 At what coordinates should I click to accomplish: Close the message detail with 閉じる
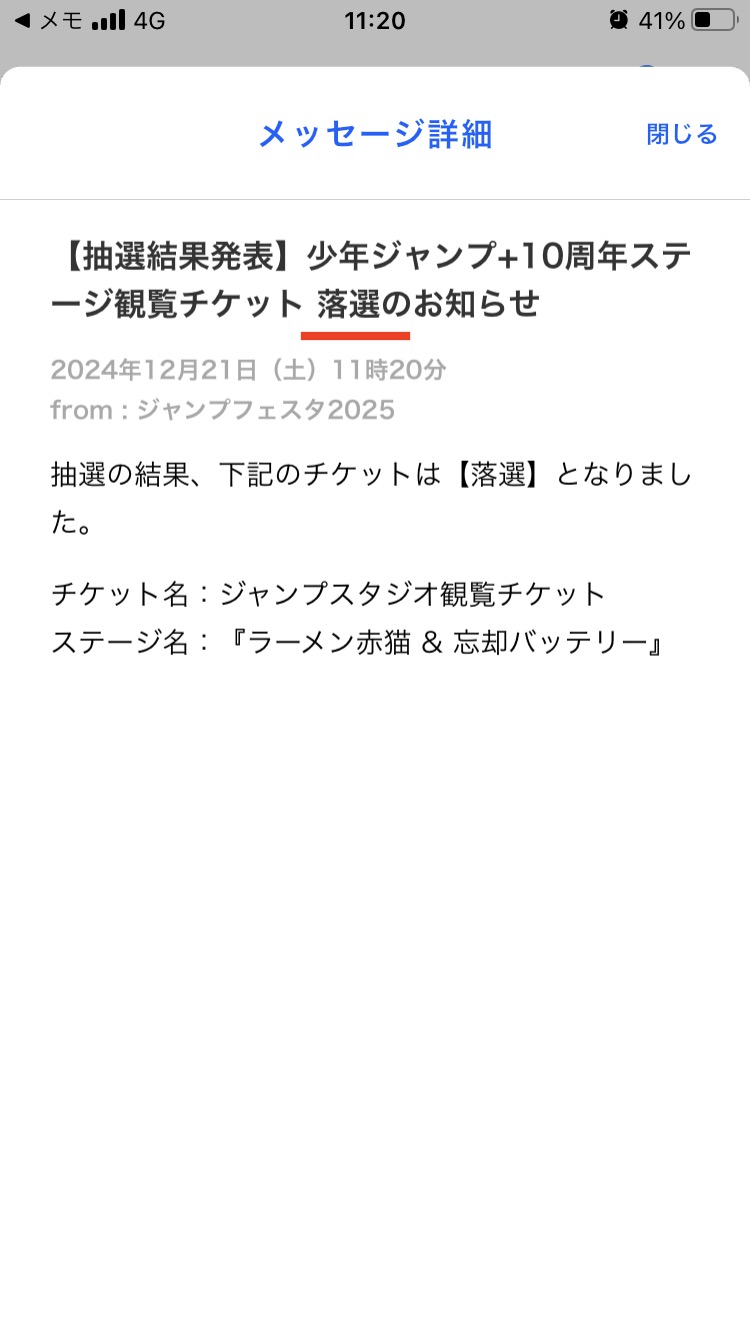tap(682, 135)
